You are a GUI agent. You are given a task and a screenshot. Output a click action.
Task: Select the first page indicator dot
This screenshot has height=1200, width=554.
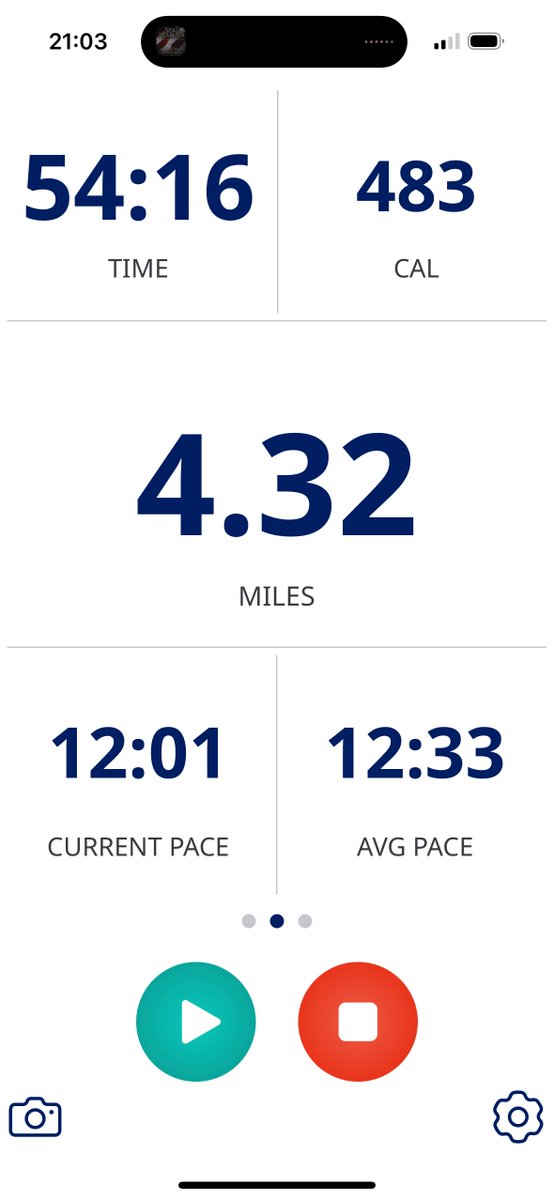tap(249, 921)
